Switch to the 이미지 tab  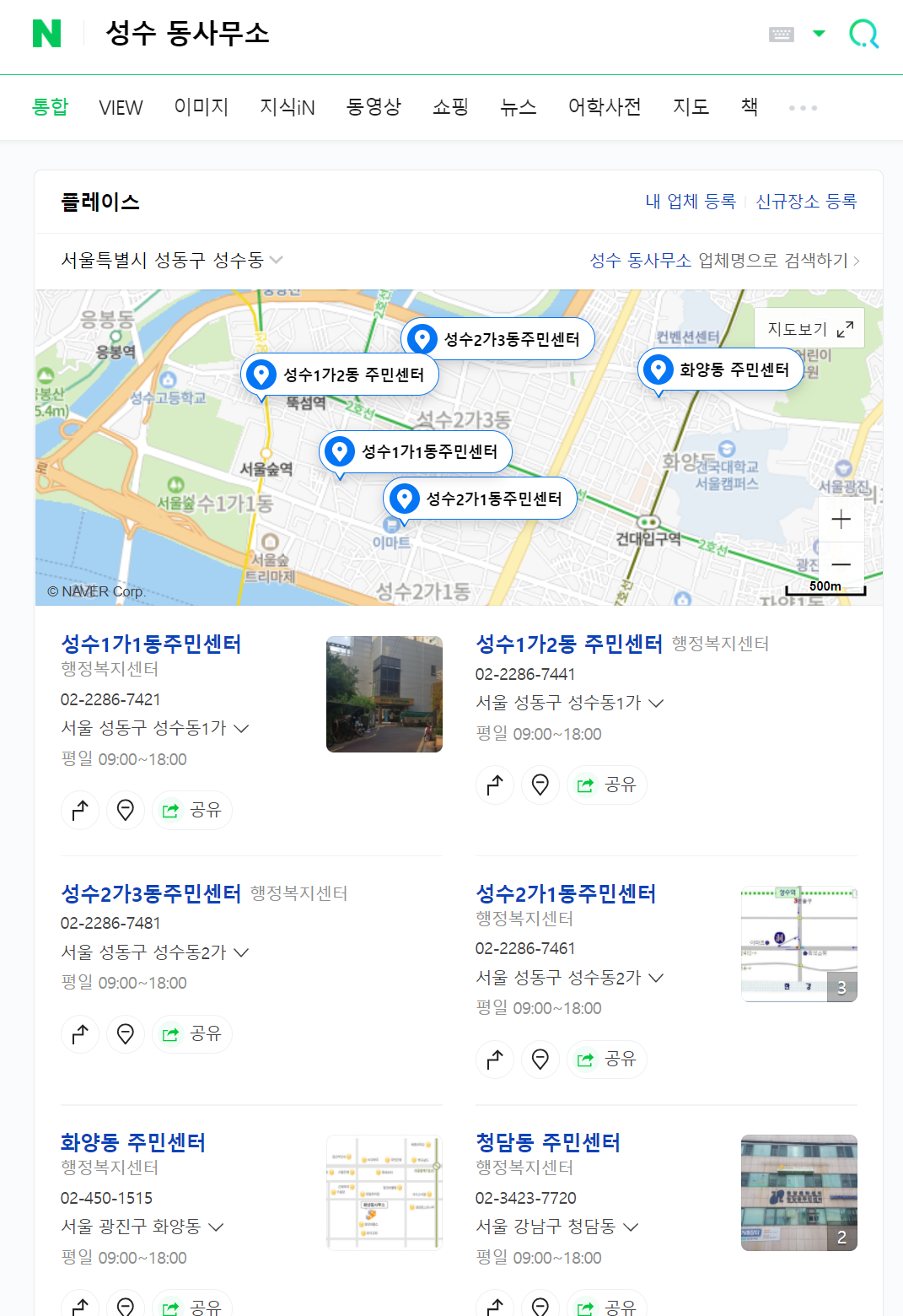(202, 107)
